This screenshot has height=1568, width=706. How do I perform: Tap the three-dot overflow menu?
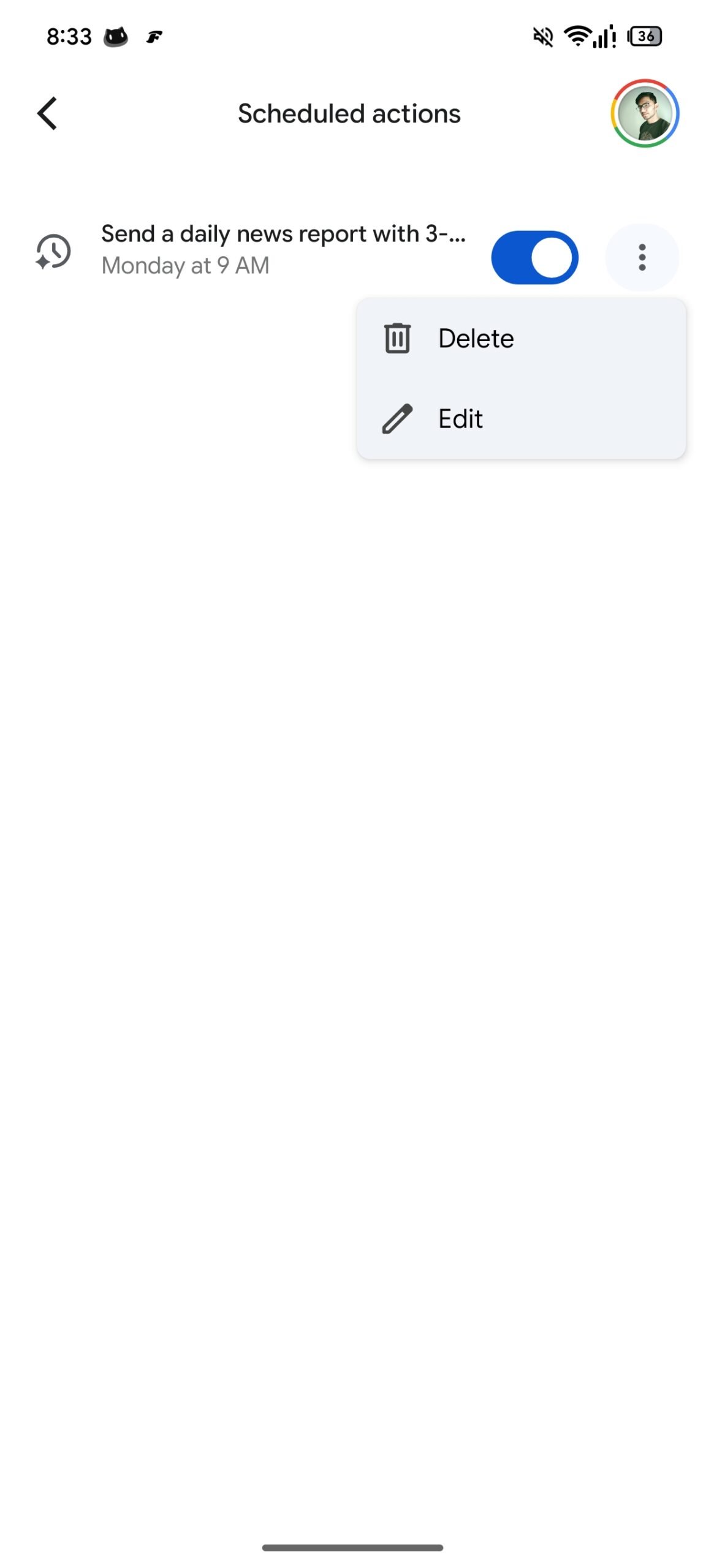coord(642,257)
